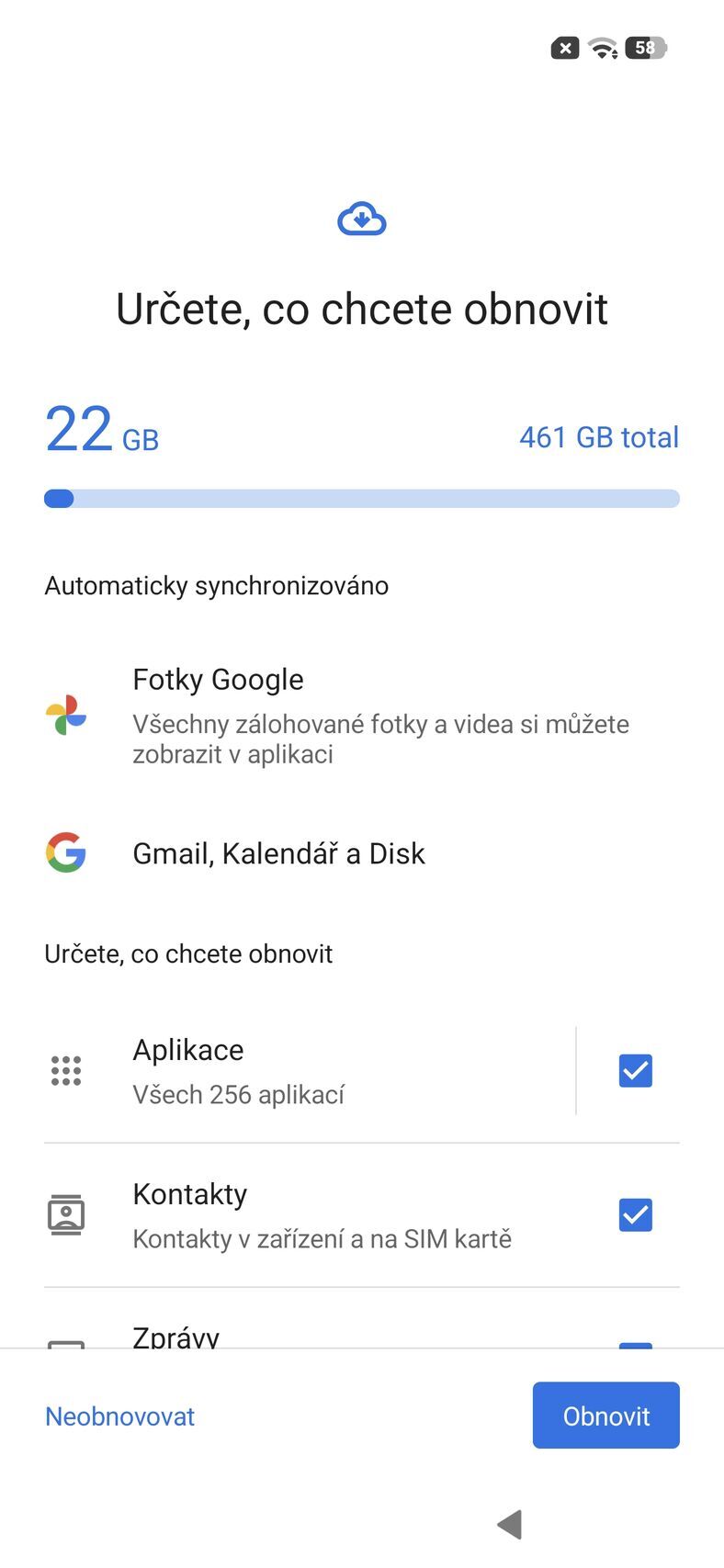724x1568 pixels.
Task: Click the cloud download icon
Action: point(362,218)
